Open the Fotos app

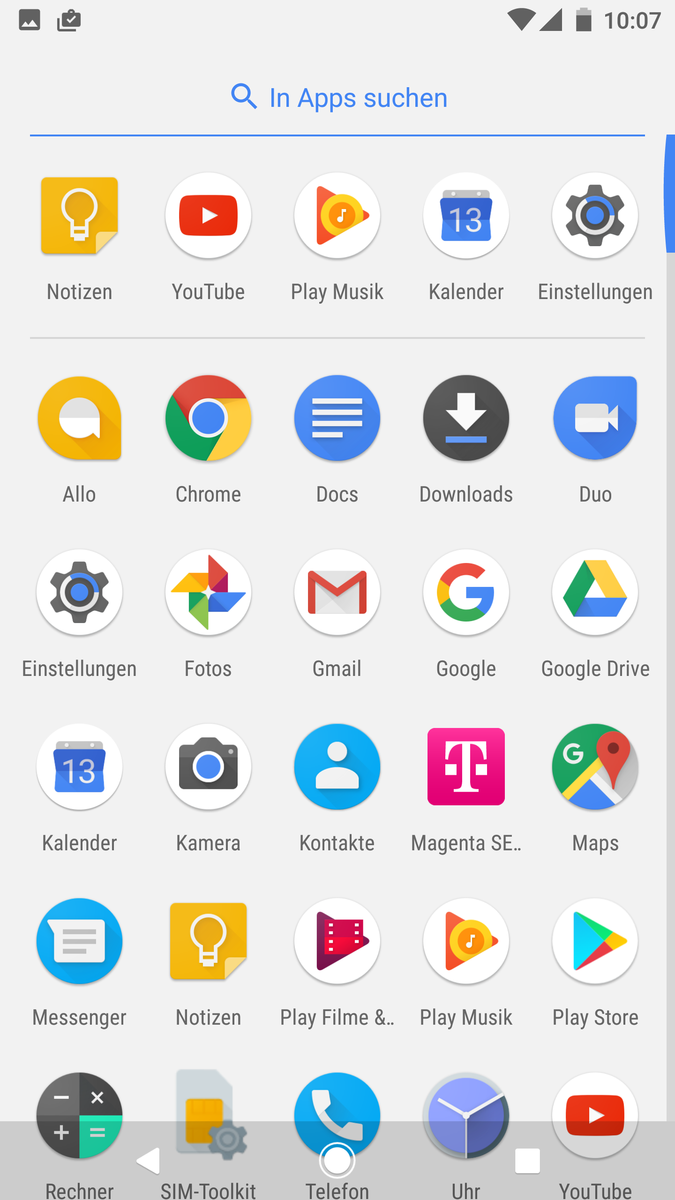point(208,592)
